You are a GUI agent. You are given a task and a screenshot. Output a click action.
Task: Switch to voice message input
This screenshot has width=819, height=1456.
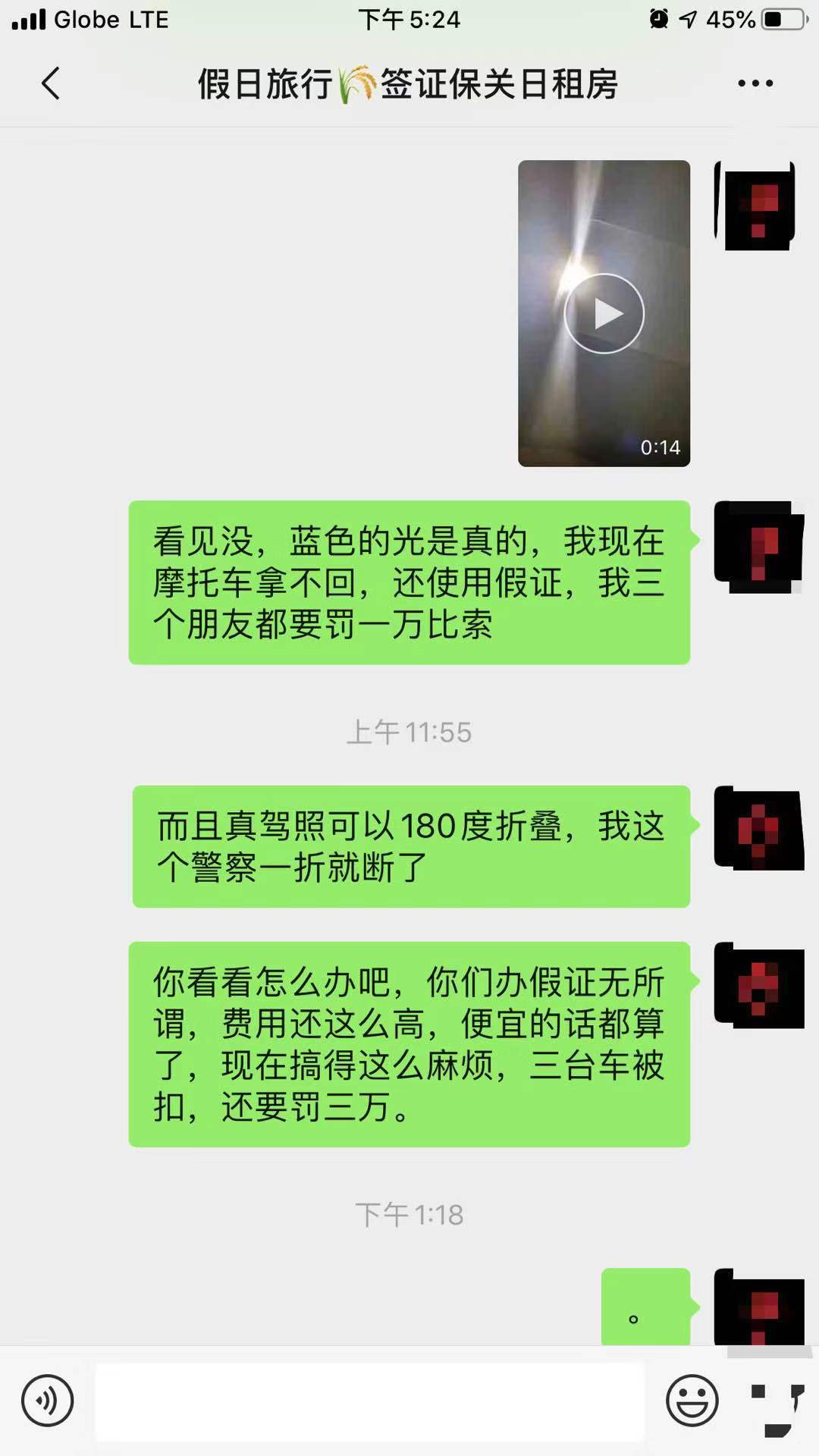tap(47, 1401)
